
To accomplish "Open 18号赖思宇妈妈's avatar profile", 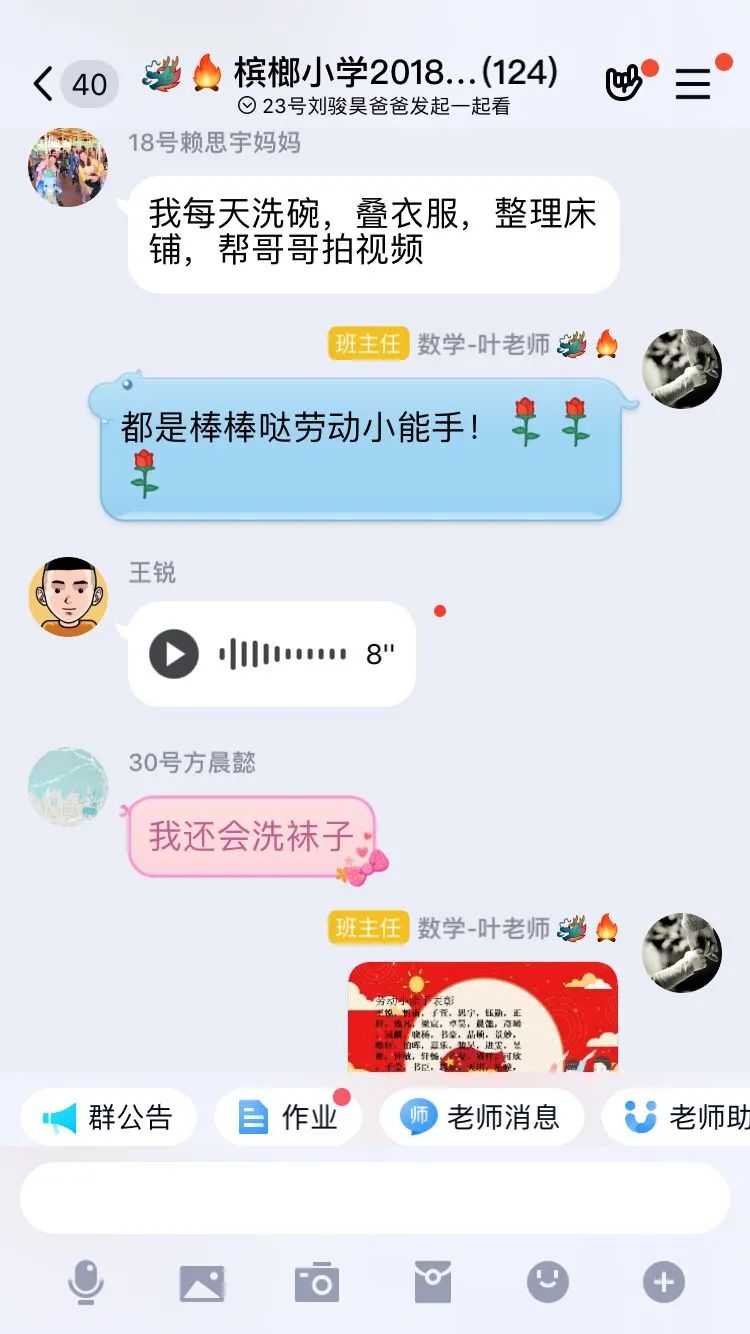I will [68, 167].
